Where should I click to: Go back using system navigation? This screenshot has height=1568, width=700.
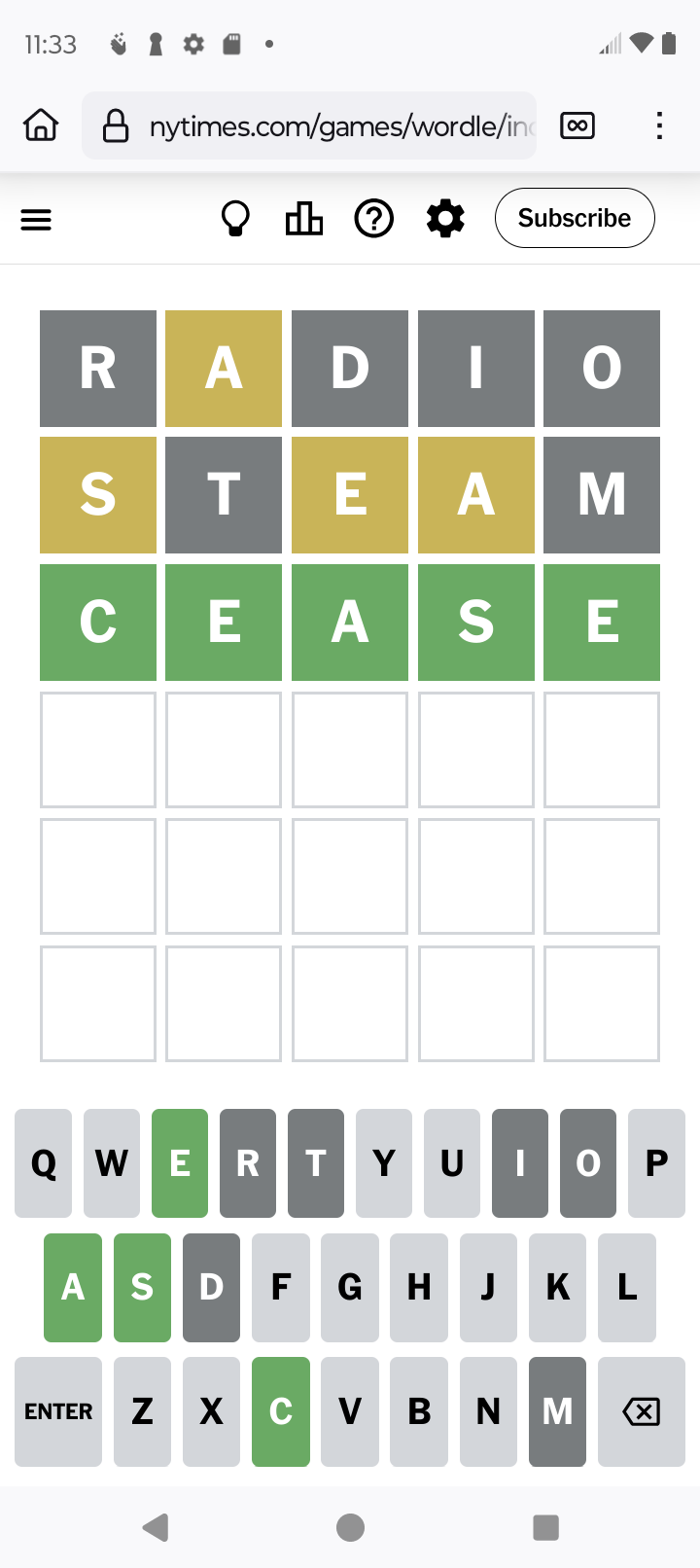[x=156, y=1527]
